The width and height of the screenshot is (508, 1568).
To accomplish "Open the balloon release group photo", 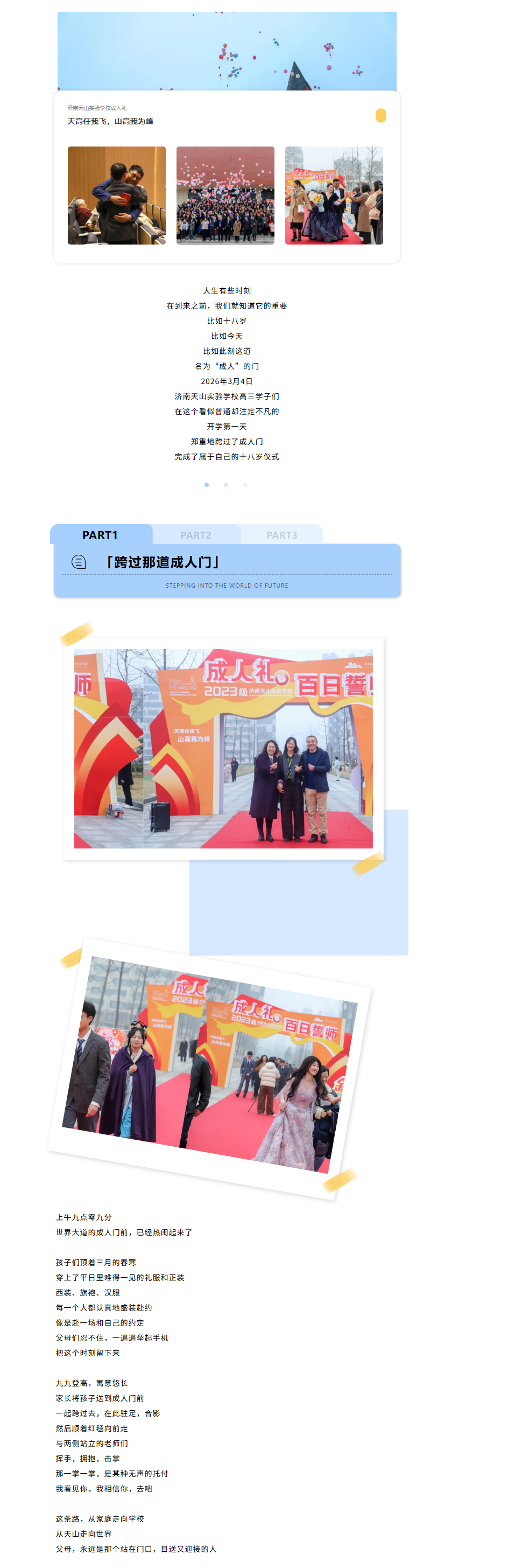I will [225, 196].
